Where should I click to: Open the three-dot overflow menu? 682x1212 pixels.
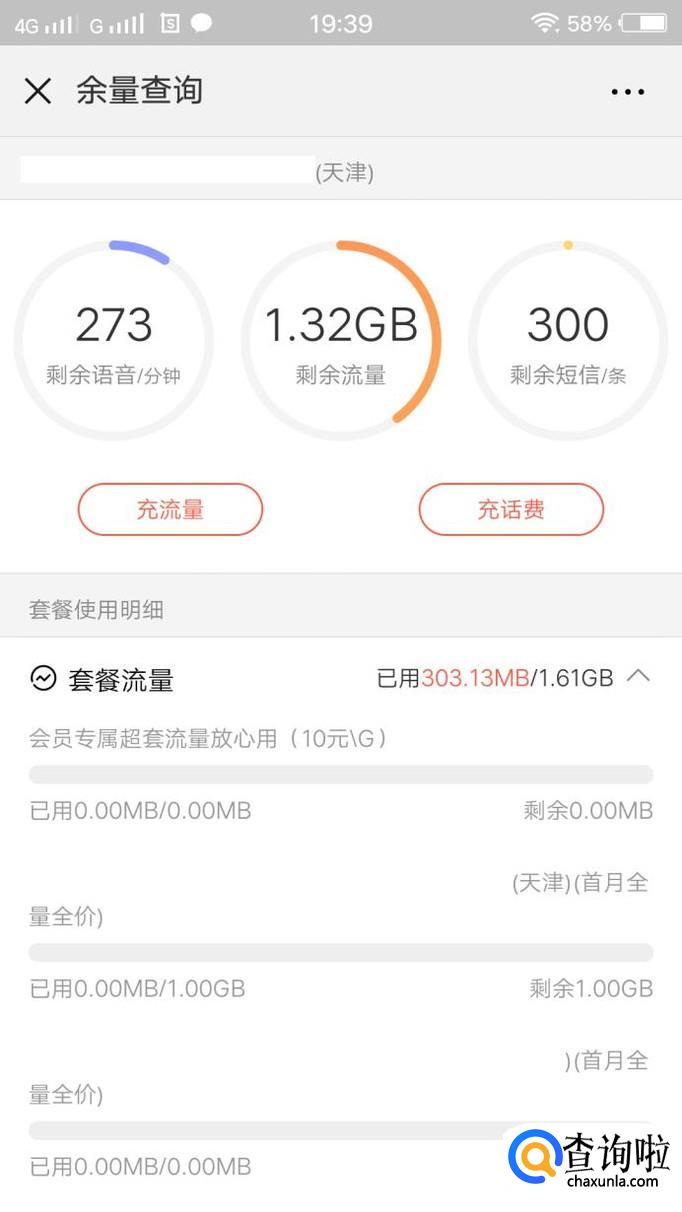[628, 92]
